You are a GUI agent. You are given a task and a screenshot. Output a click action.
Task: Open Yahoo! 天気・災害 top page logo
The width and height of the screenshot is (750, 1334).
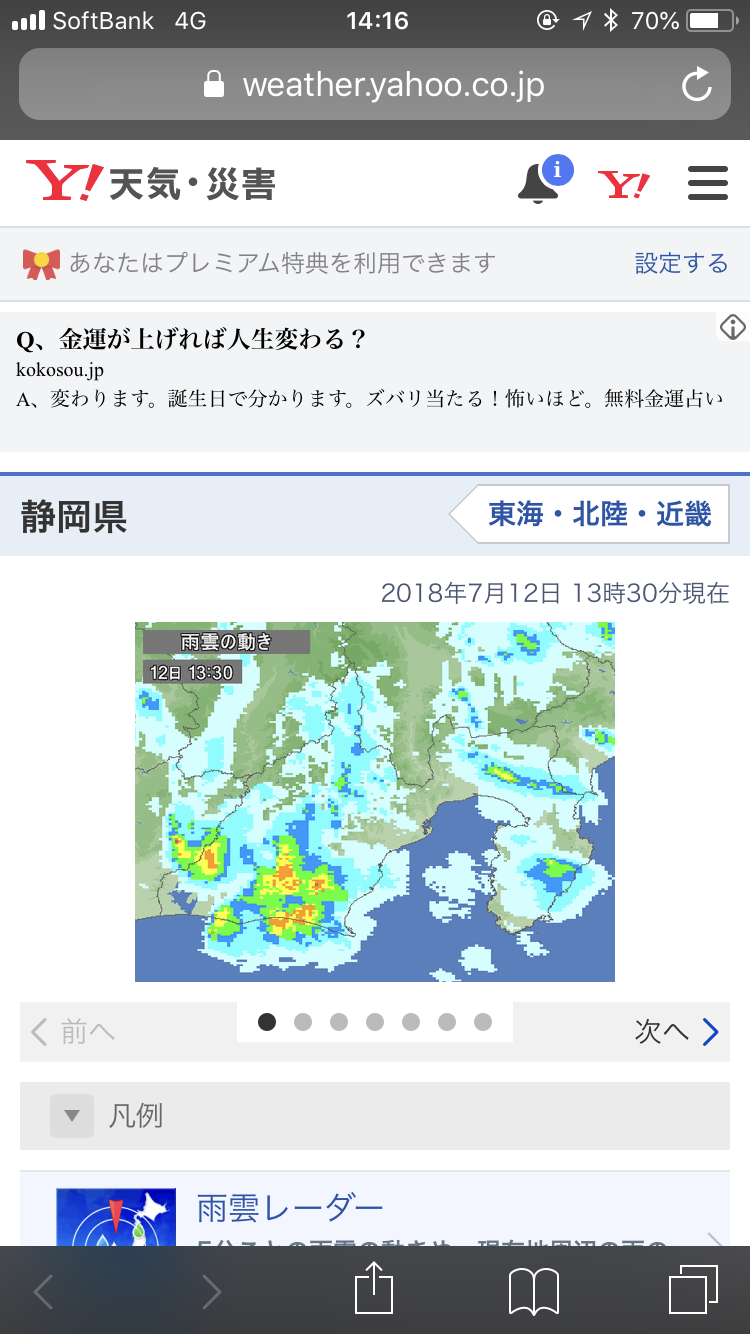[x=150, y=183]
